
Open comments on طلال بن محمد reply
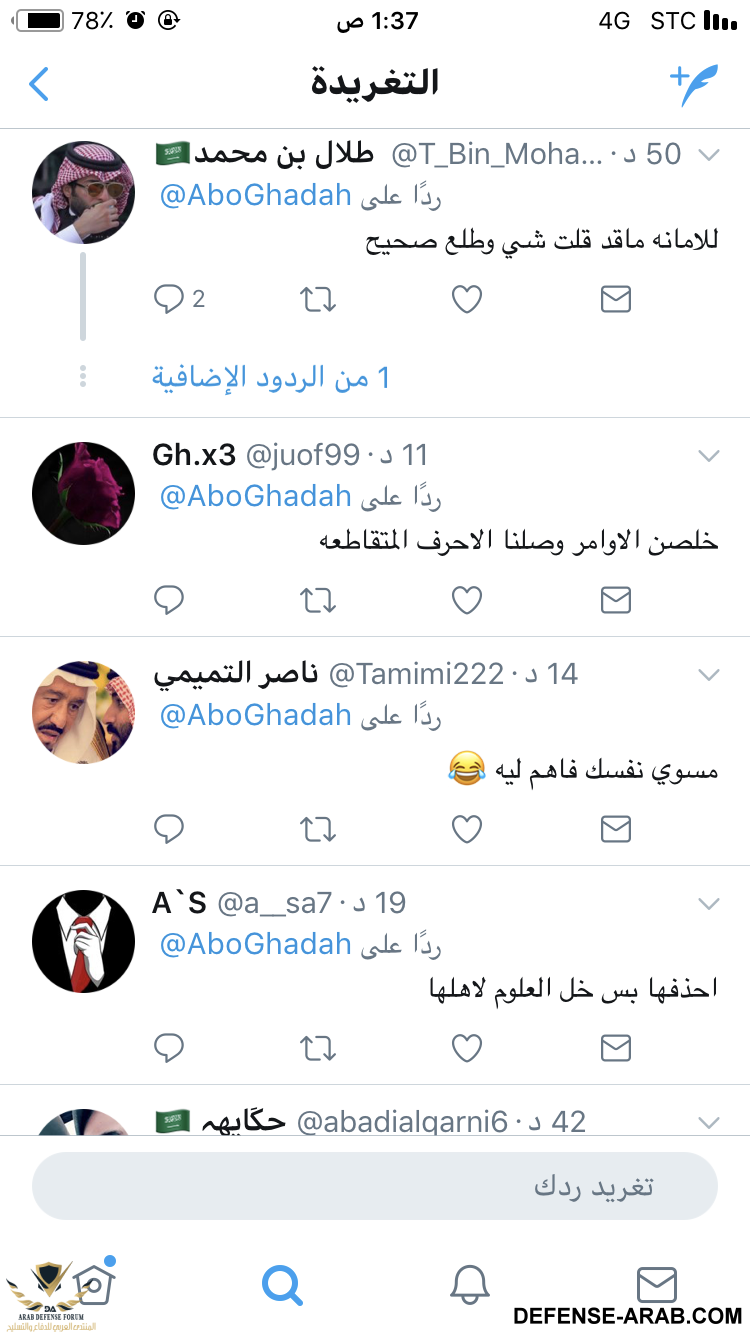pos(170,299)
